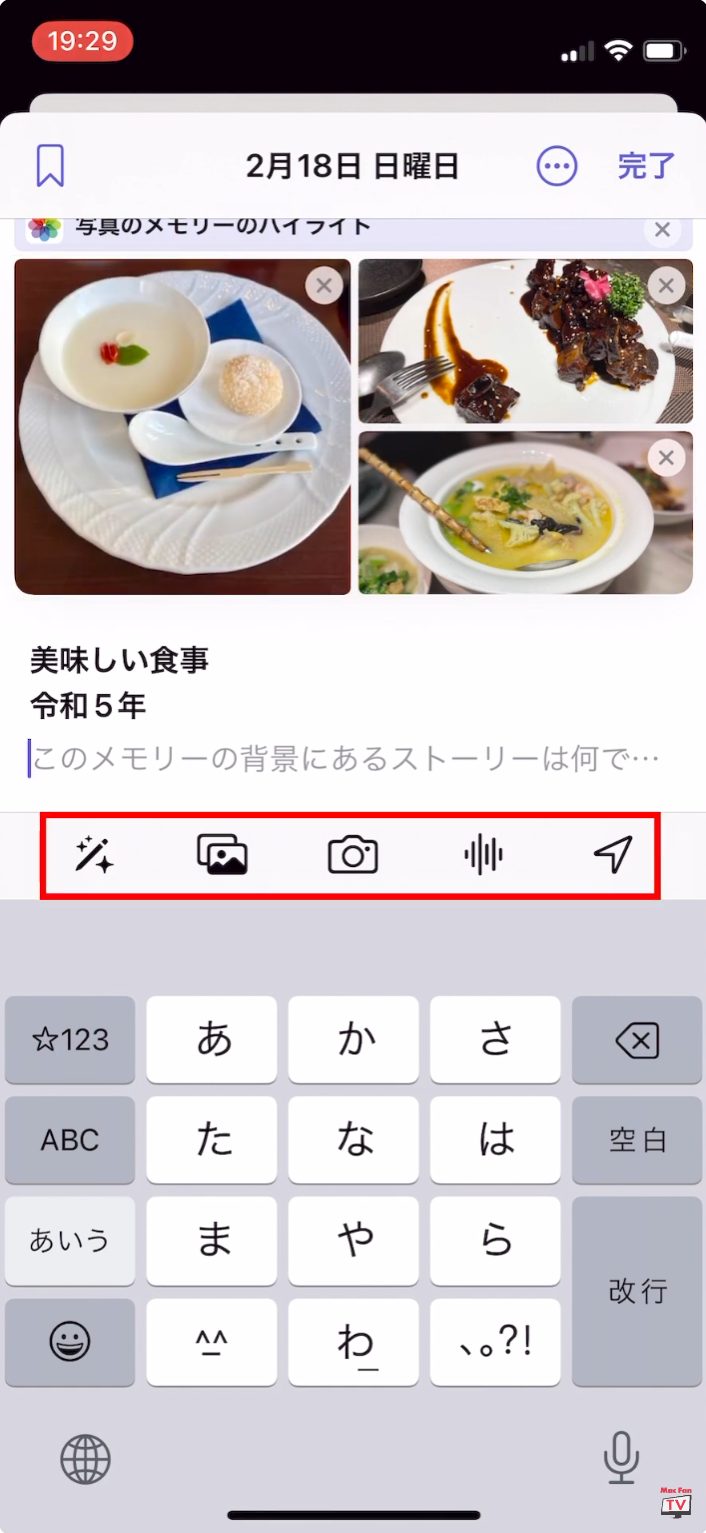Add pictures from the photo library
Viewport: 706px width, 1533px height.
tap(223, 856)
